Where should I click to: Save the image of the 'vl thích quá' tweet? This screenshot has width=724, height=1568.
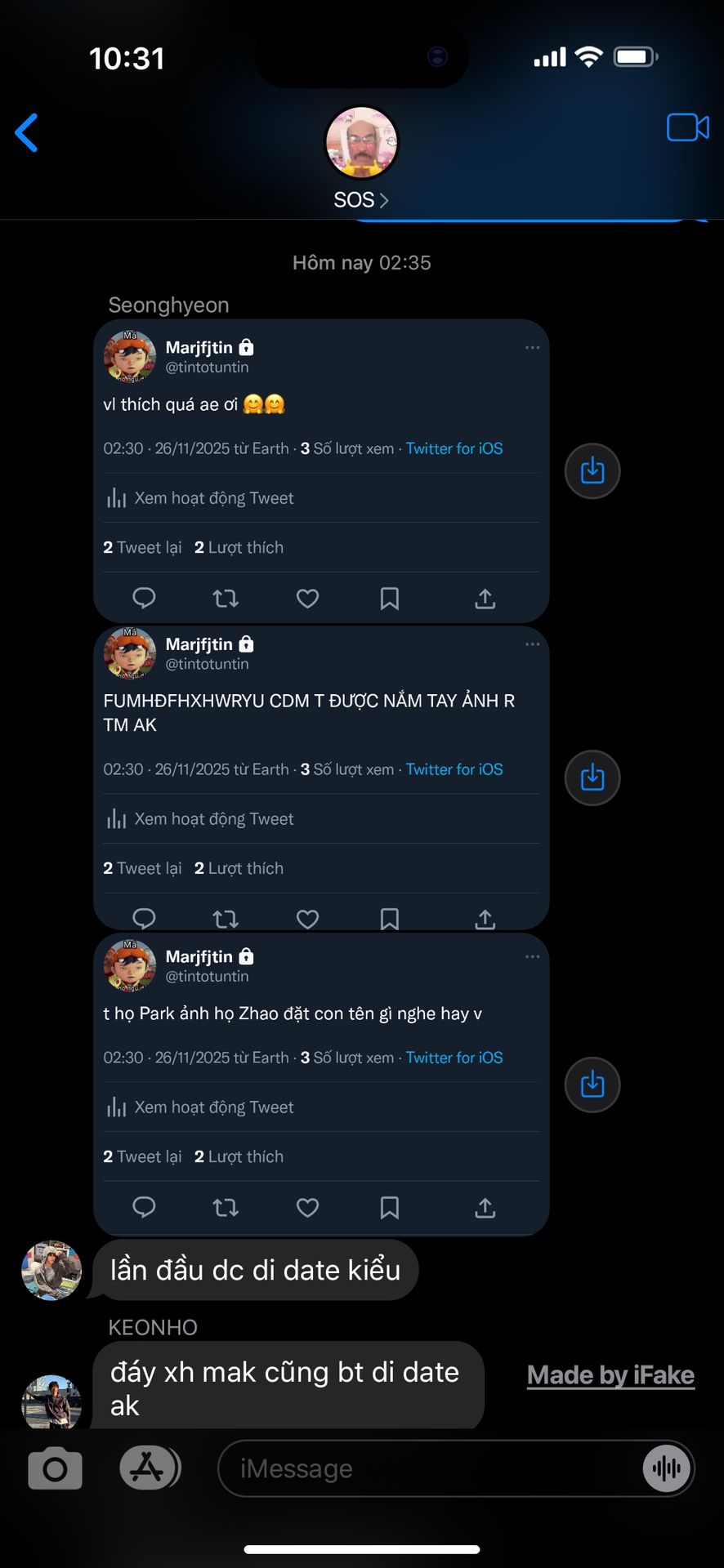click(592, 471)
